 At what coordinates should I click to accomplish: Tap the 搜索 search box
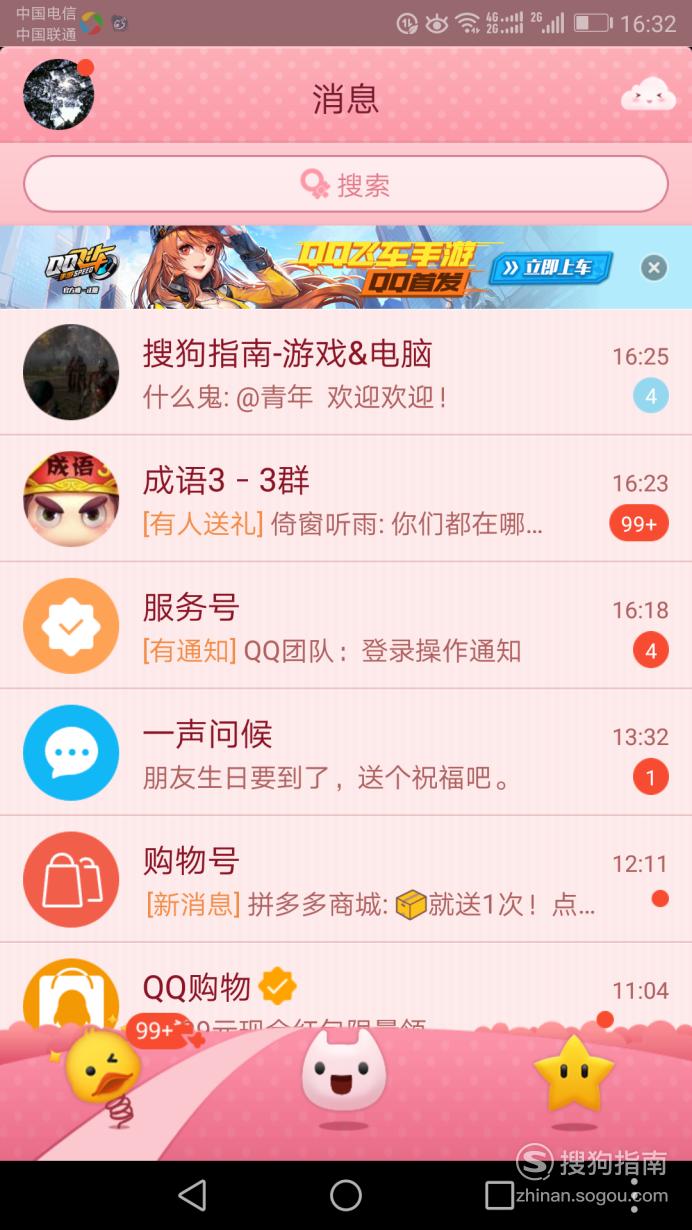click(x=345, y=184)
